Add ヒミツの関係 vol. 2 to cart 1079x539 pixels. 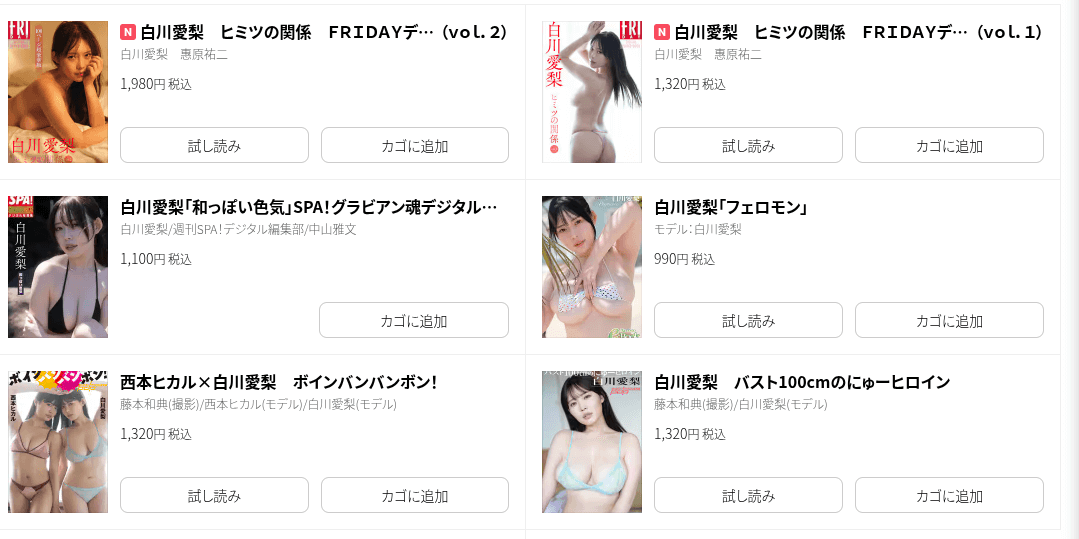click(414, 145)
